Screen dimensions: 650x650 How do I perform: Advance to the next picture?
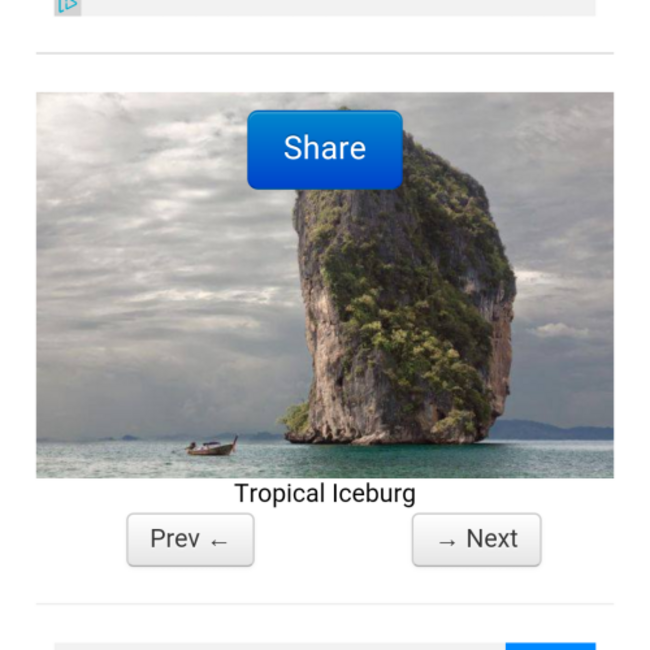click(x=476, y=540)
